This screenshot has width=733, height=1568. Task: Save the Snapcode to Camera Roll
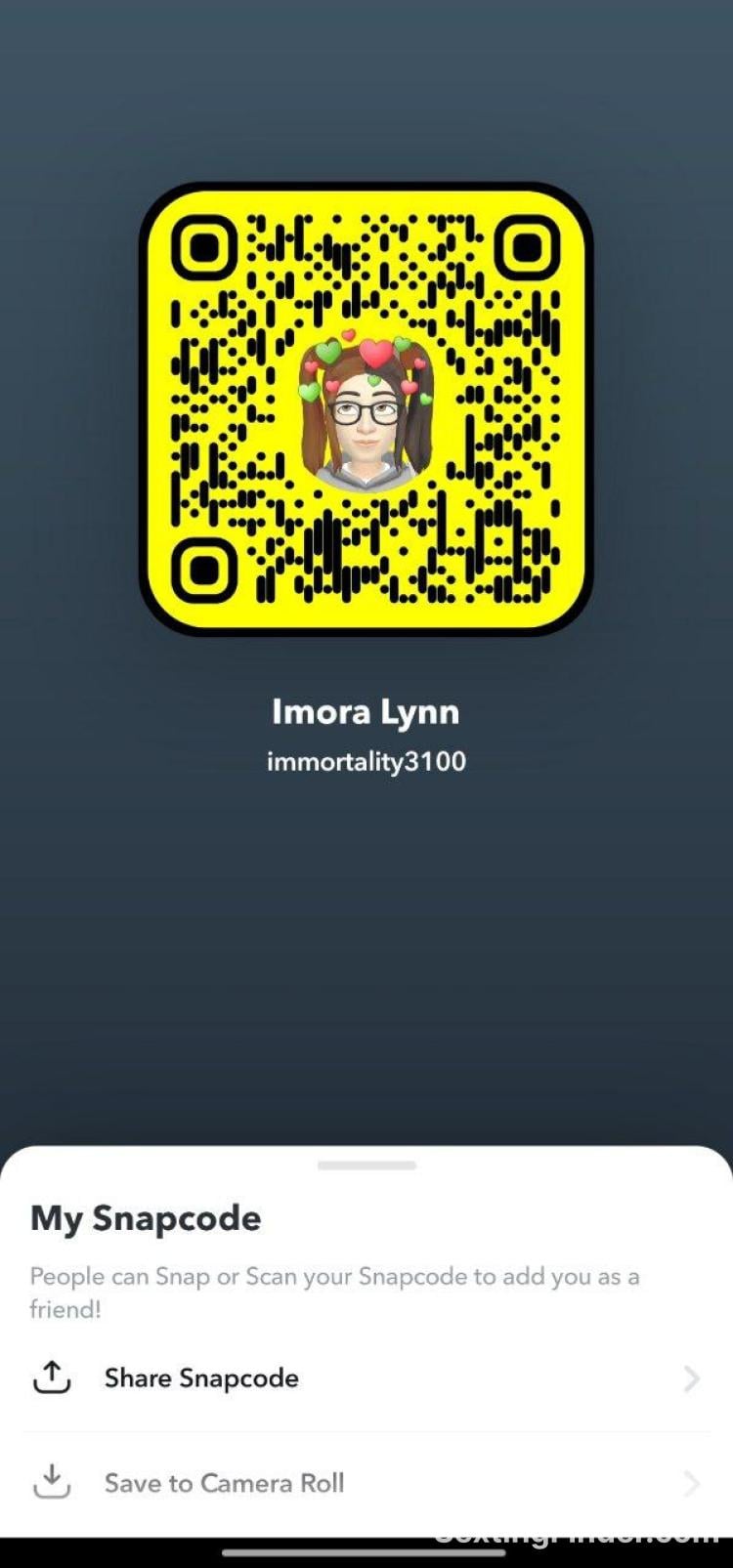224,1483
